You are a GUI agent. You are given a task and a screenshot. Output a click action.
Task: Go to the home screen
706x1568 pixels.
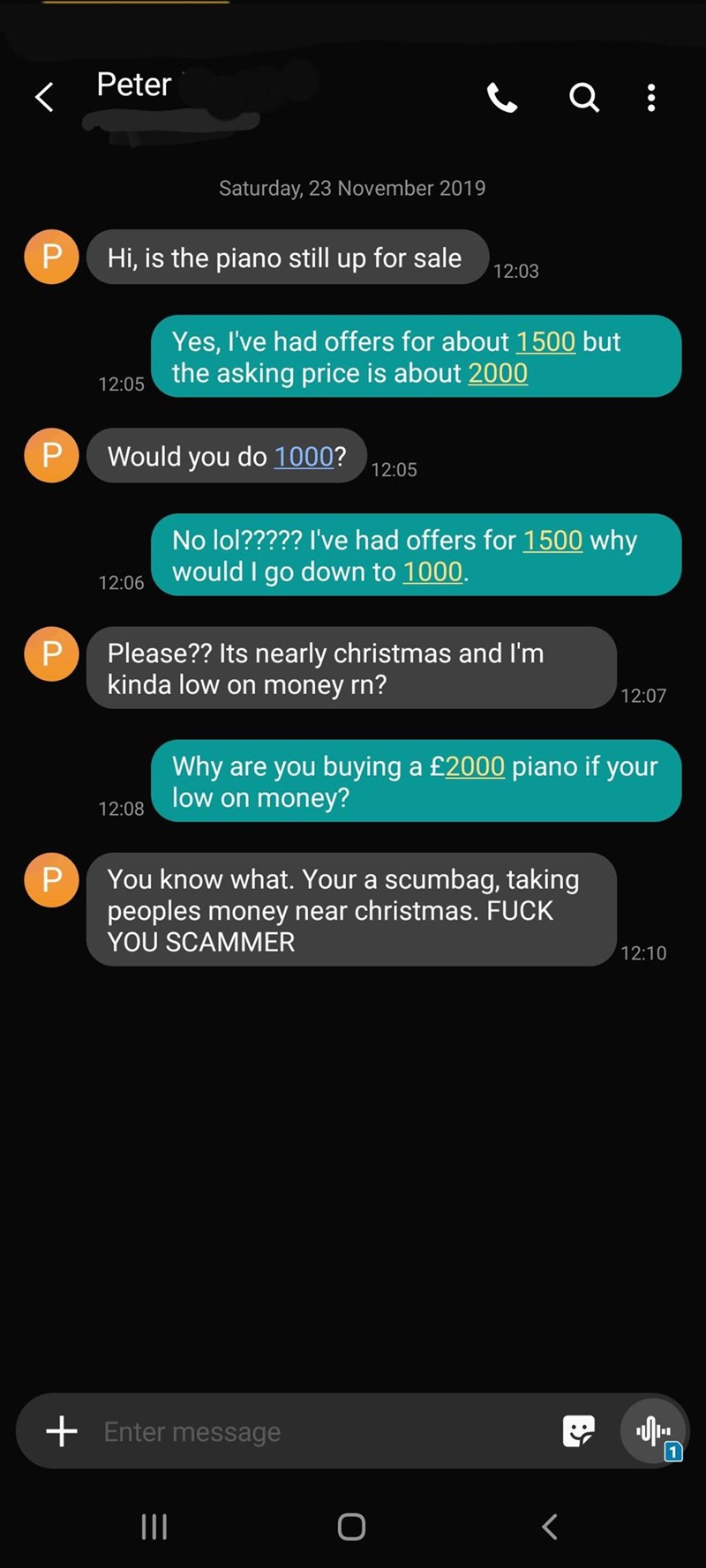coord(351,1527)
